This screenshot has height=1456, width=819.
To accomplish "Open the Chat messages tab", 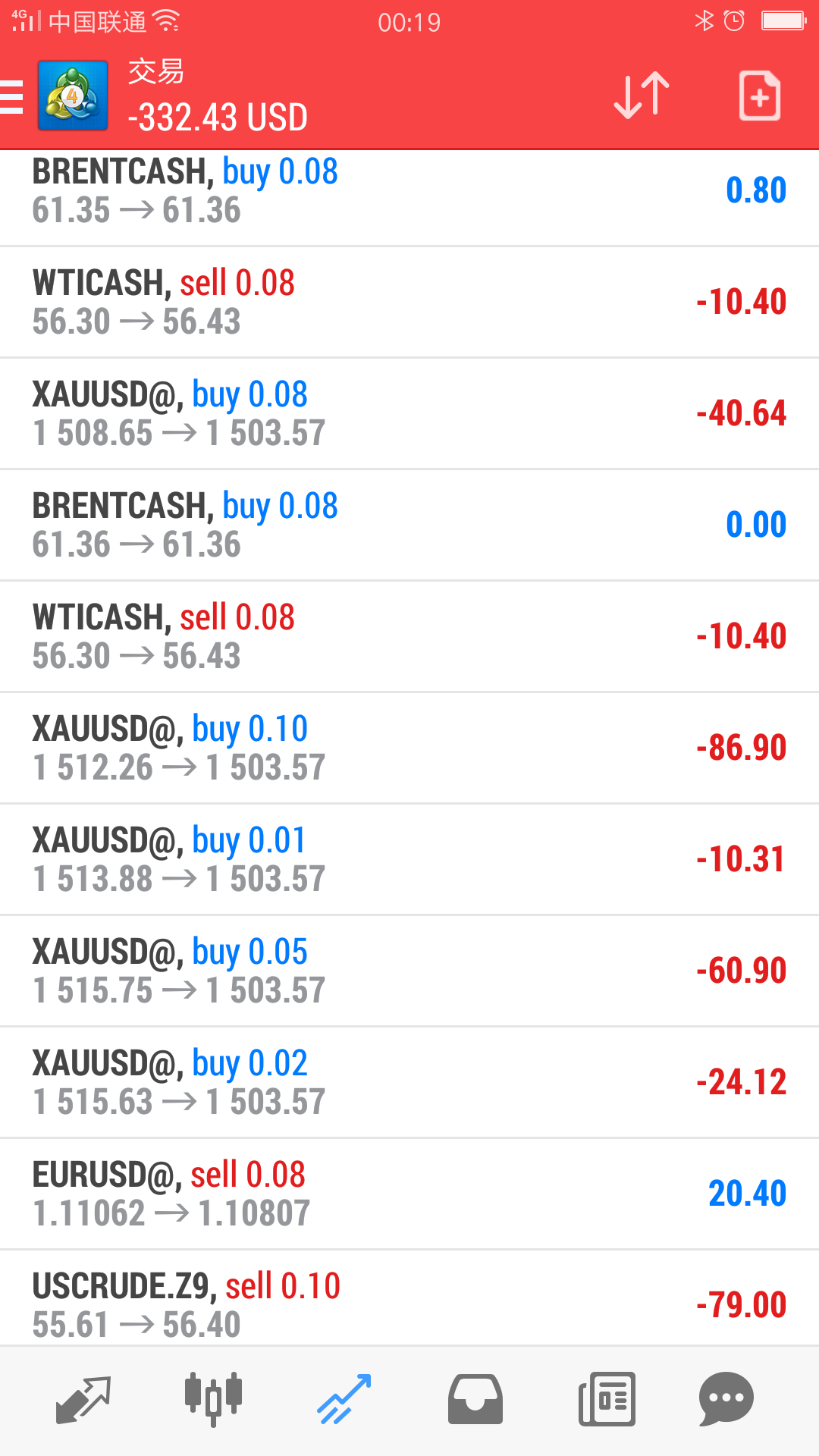I will tap(726, 1399).
